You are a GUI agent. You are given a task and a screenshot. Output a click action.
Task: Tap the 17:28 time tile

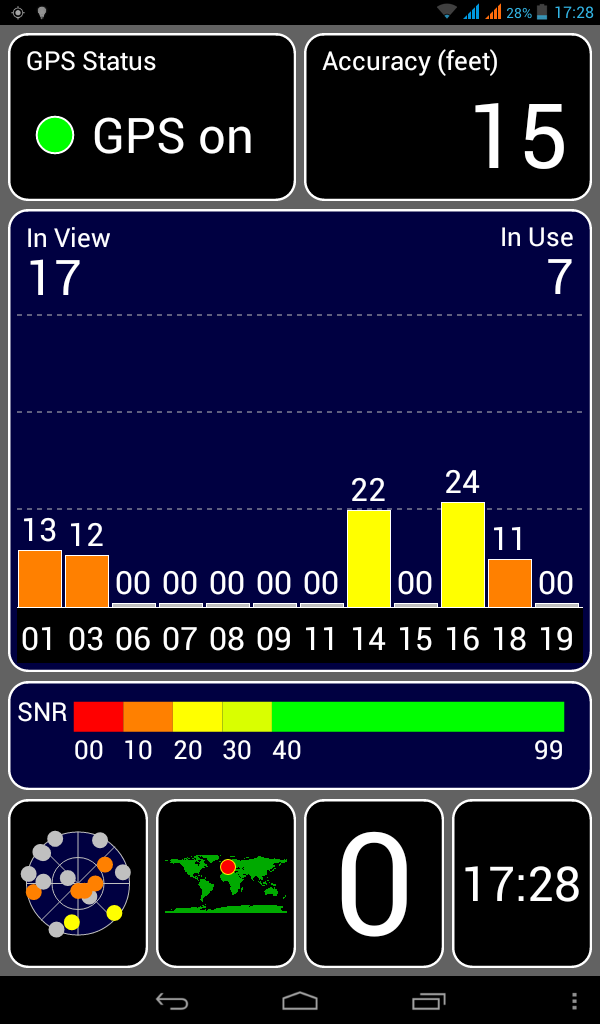point(521,883)
